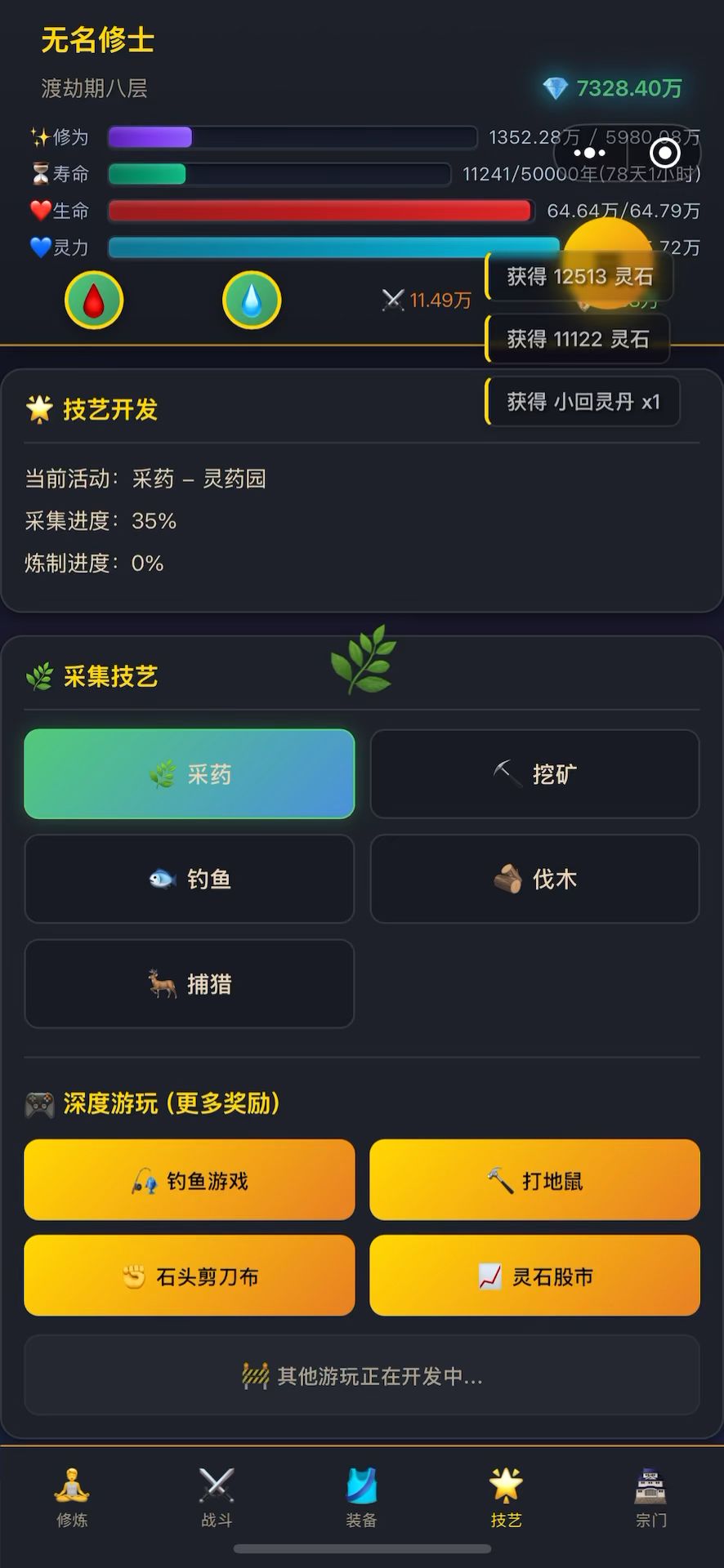This screenshot has height=1568, width=724.
Task: Open the 灵石股市 stock market
Action: tap(535, 1276)
